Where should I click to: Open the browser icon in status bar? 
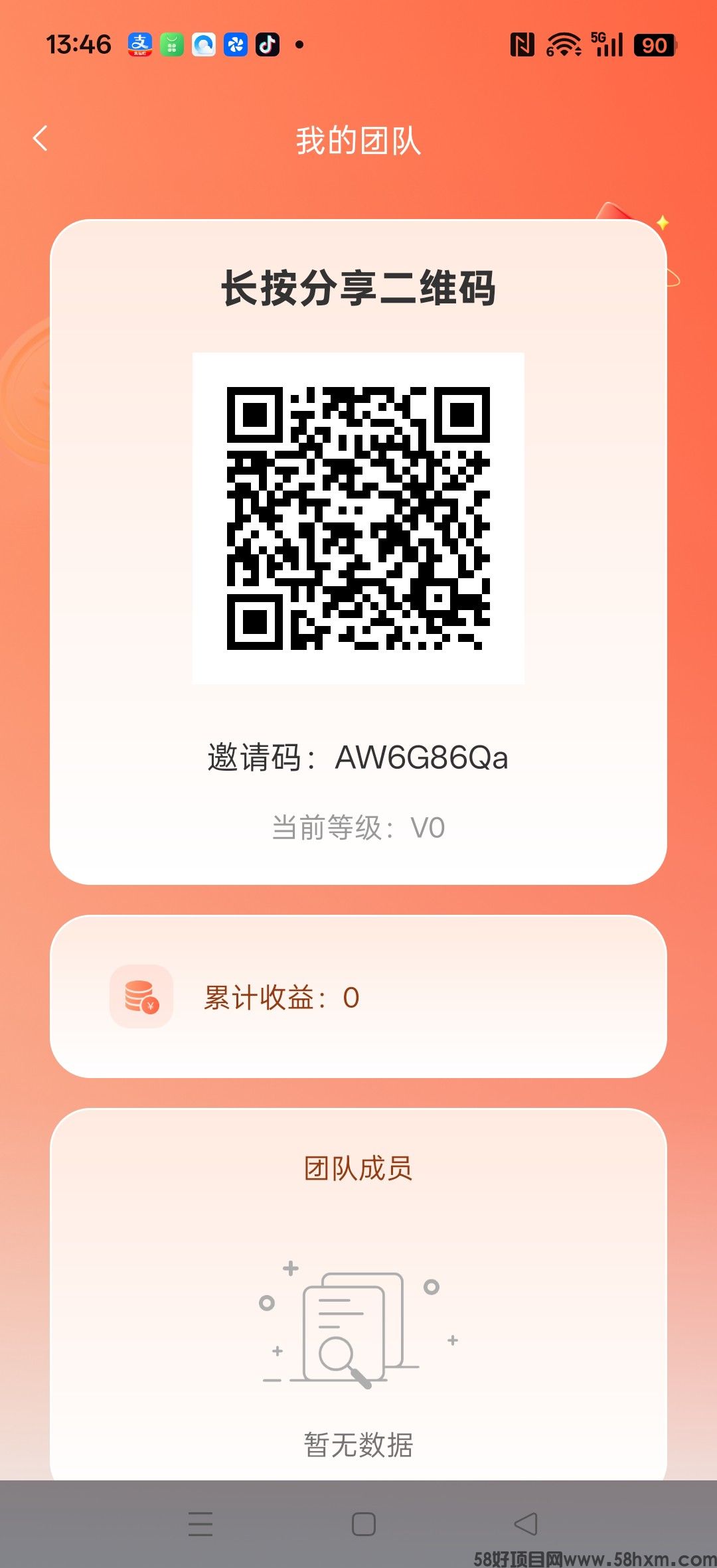[x=203, y=44]
